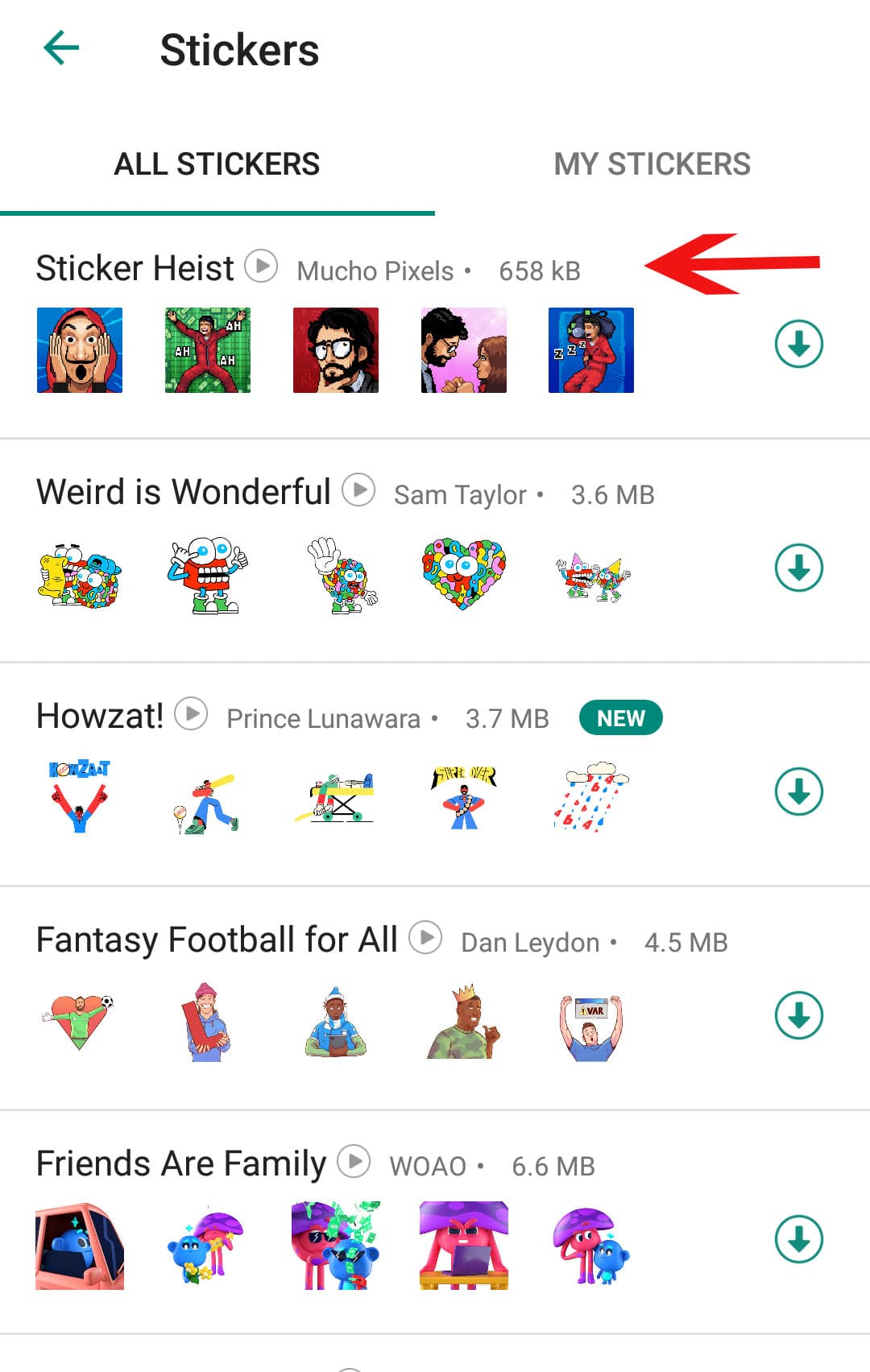The height and width of the screenshot is (1372, 870).
Task: Go back from the Stickers screen
Action: click(61, 48)
